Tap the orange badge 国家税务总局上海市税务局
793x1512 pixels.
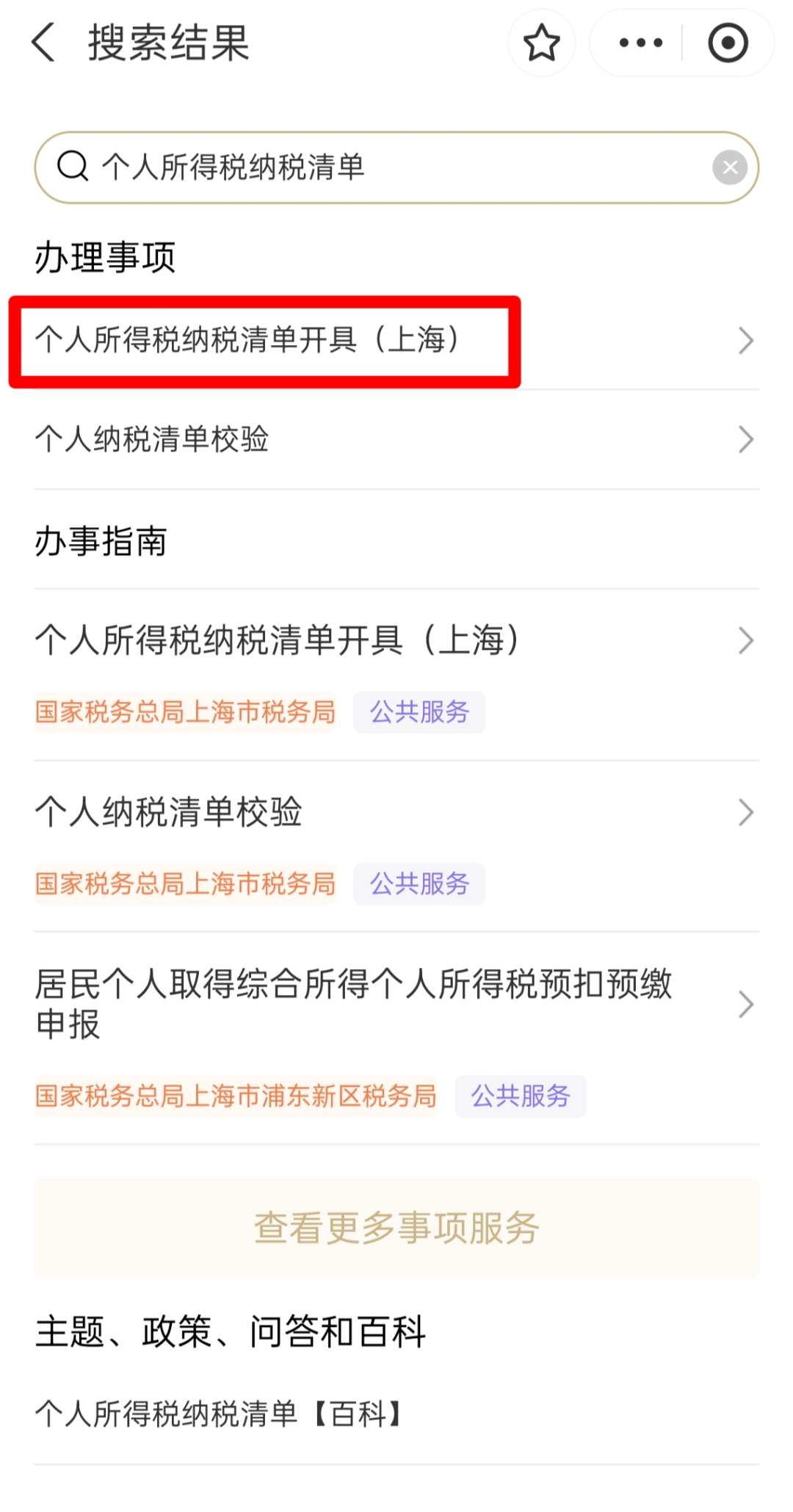click(185, 711)
